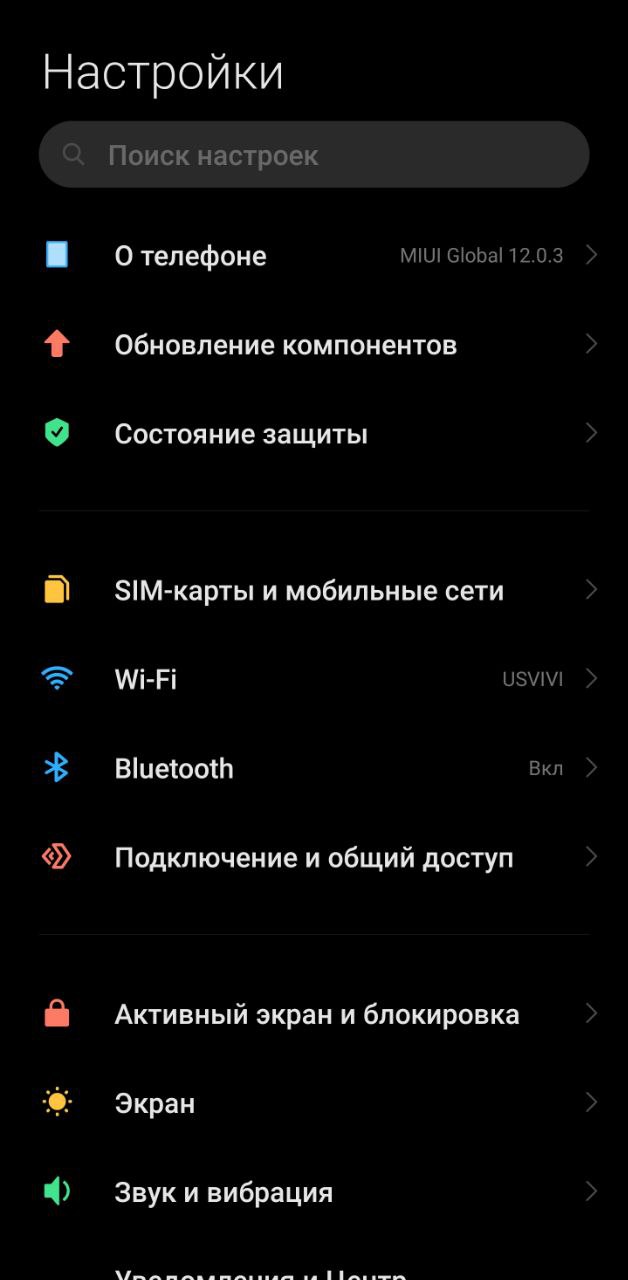
Task: Open Звук и вибрация settings
Action: point(313,1192)
